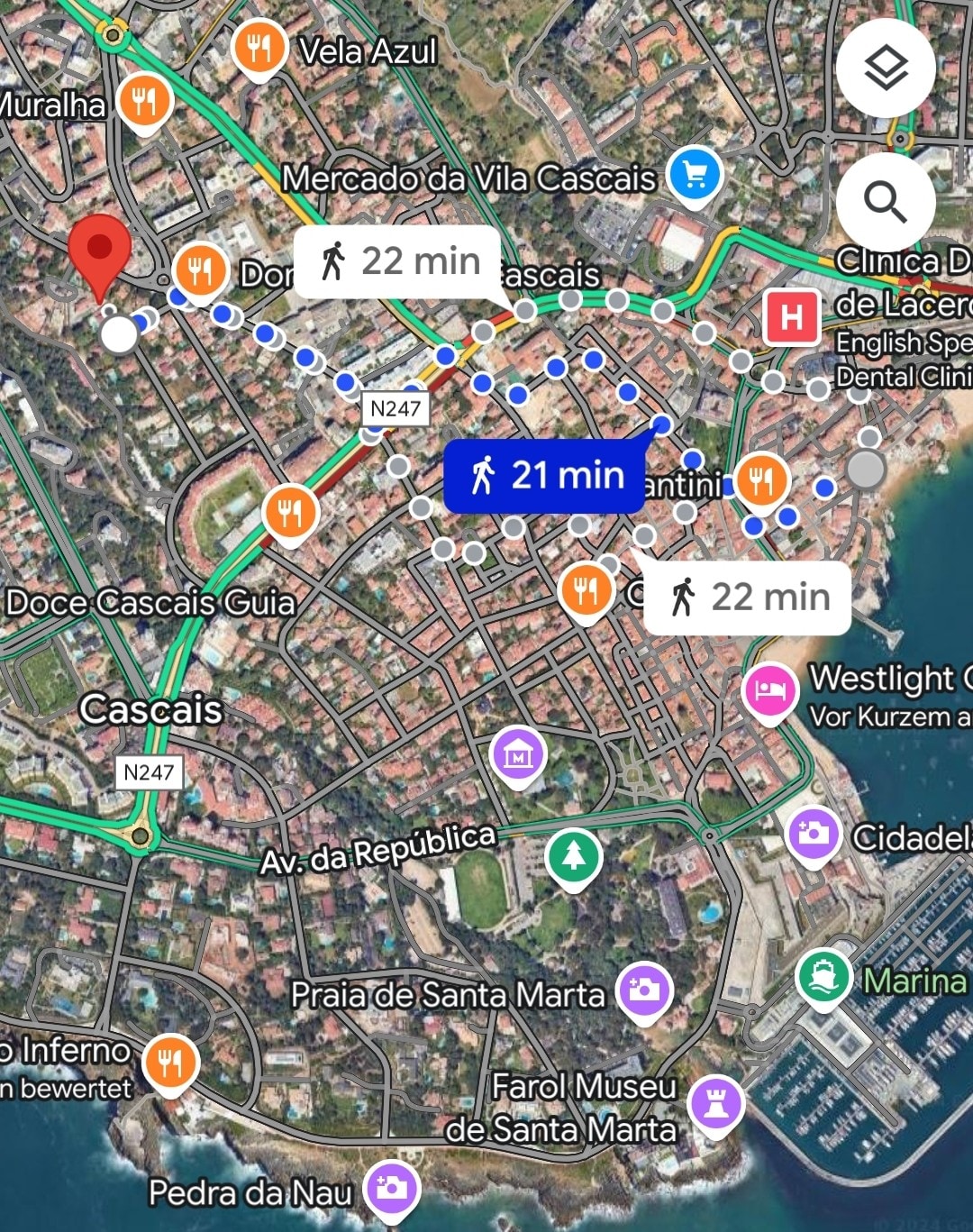Open the Vela Azul restaurant marker
This screenshot has width=973, height=1232.
[259, 48]
